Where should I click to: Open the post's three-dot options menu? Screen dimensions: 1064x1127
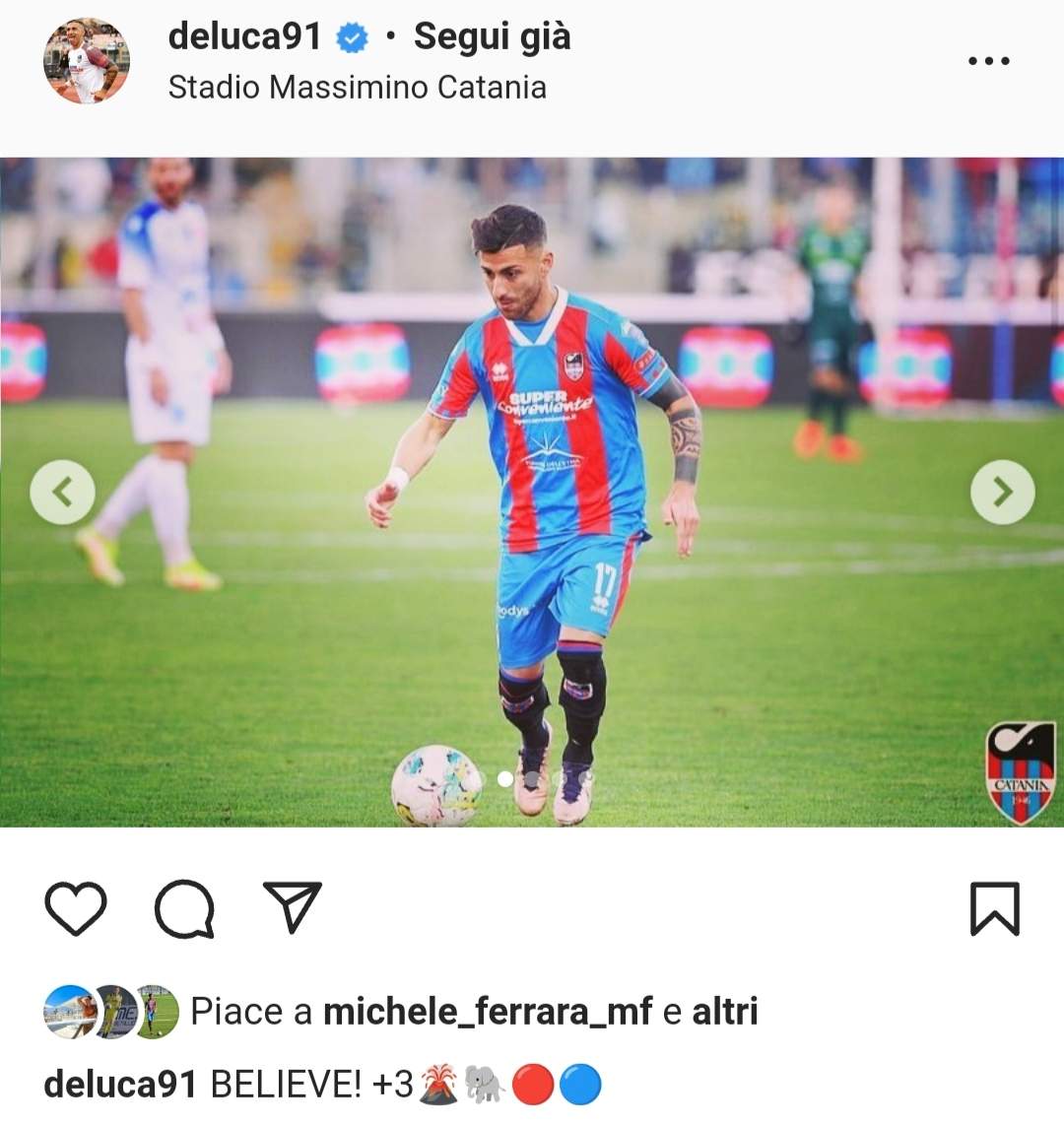pyautogui.click(x=988, y=61)
